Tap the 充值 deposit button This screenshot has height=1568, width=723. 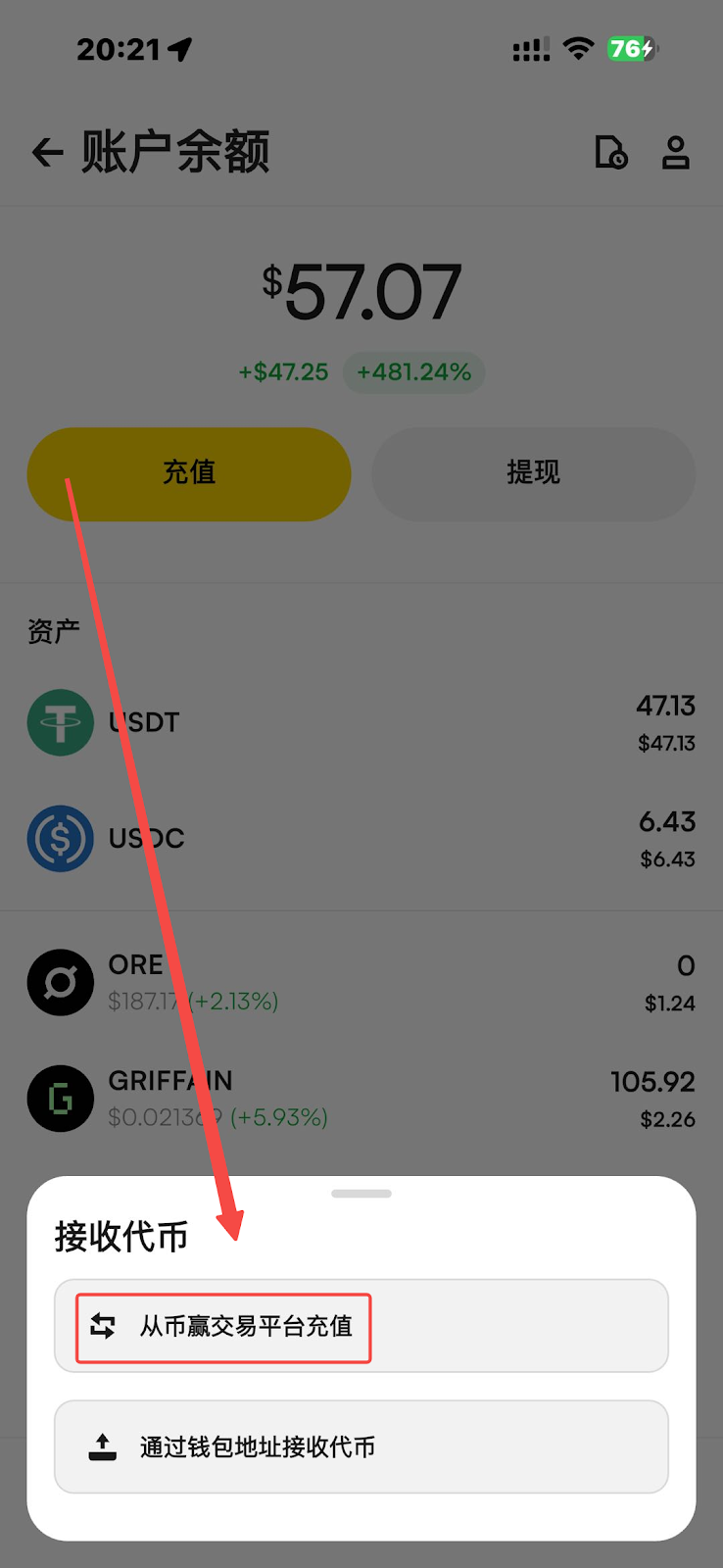(x=189, y=473)
